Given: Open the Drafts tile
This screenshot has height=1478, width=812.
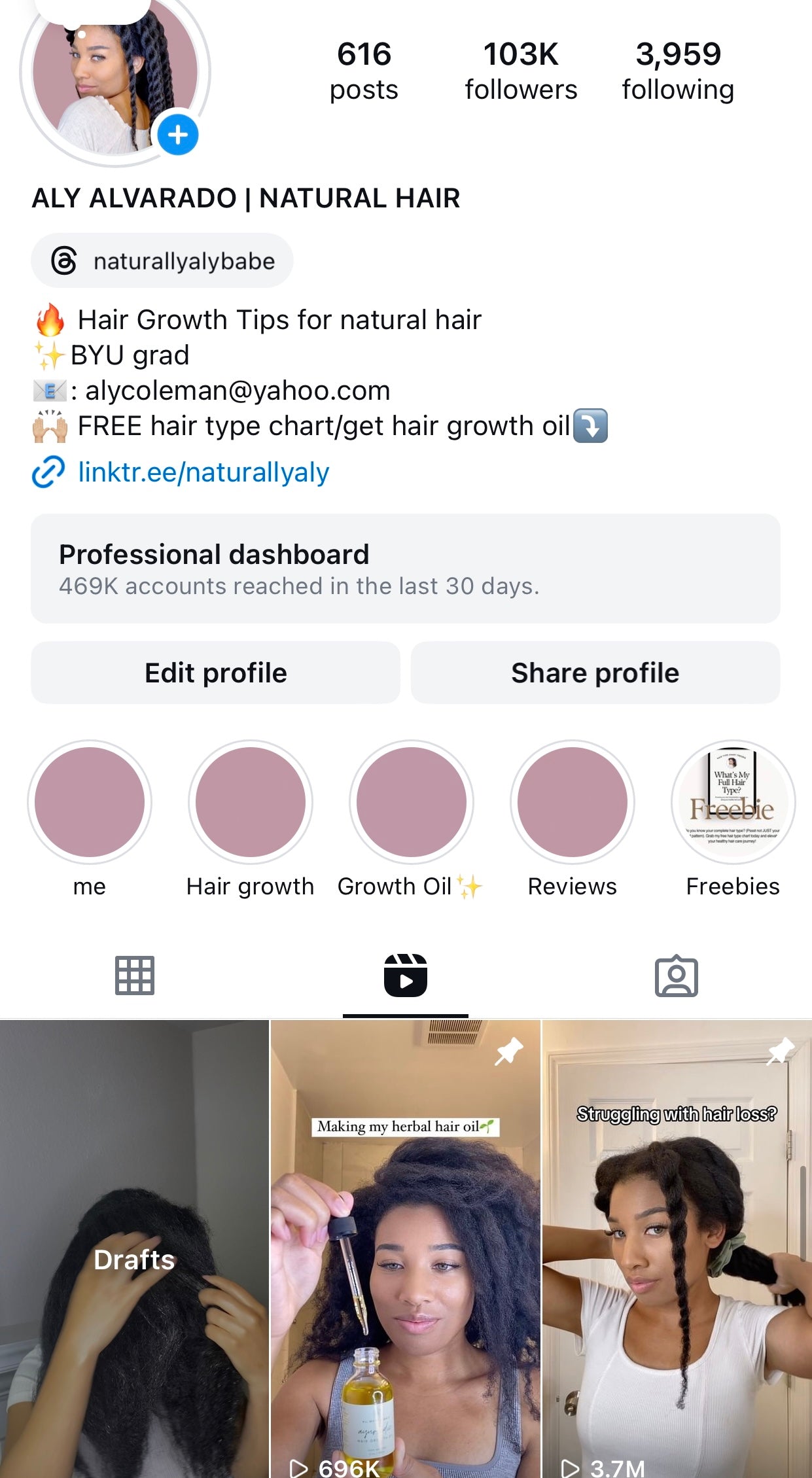Looking at the screenshot, I should point(134,1250).
